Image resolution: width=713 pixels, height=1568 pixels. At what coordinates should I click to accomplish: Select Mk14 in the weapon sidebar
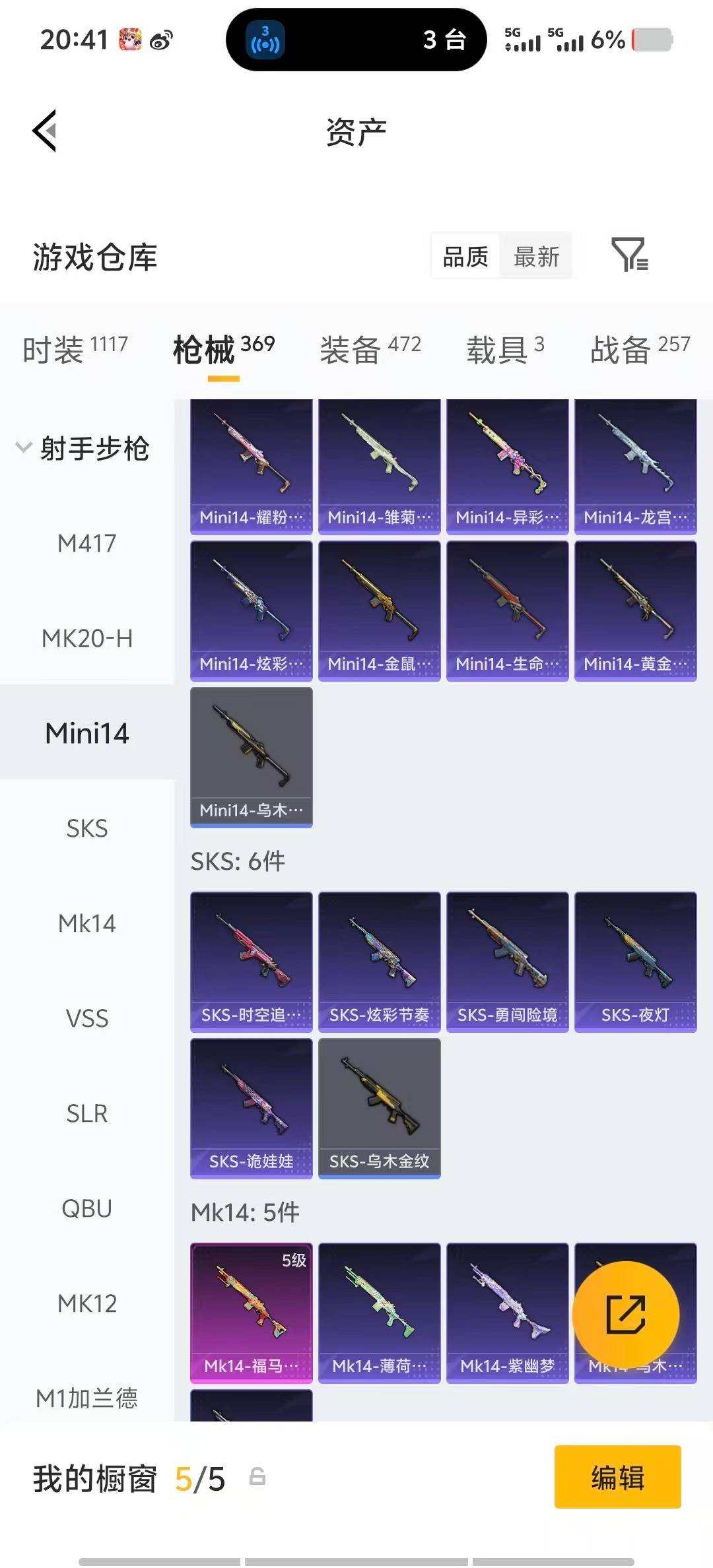click(87, 924)
